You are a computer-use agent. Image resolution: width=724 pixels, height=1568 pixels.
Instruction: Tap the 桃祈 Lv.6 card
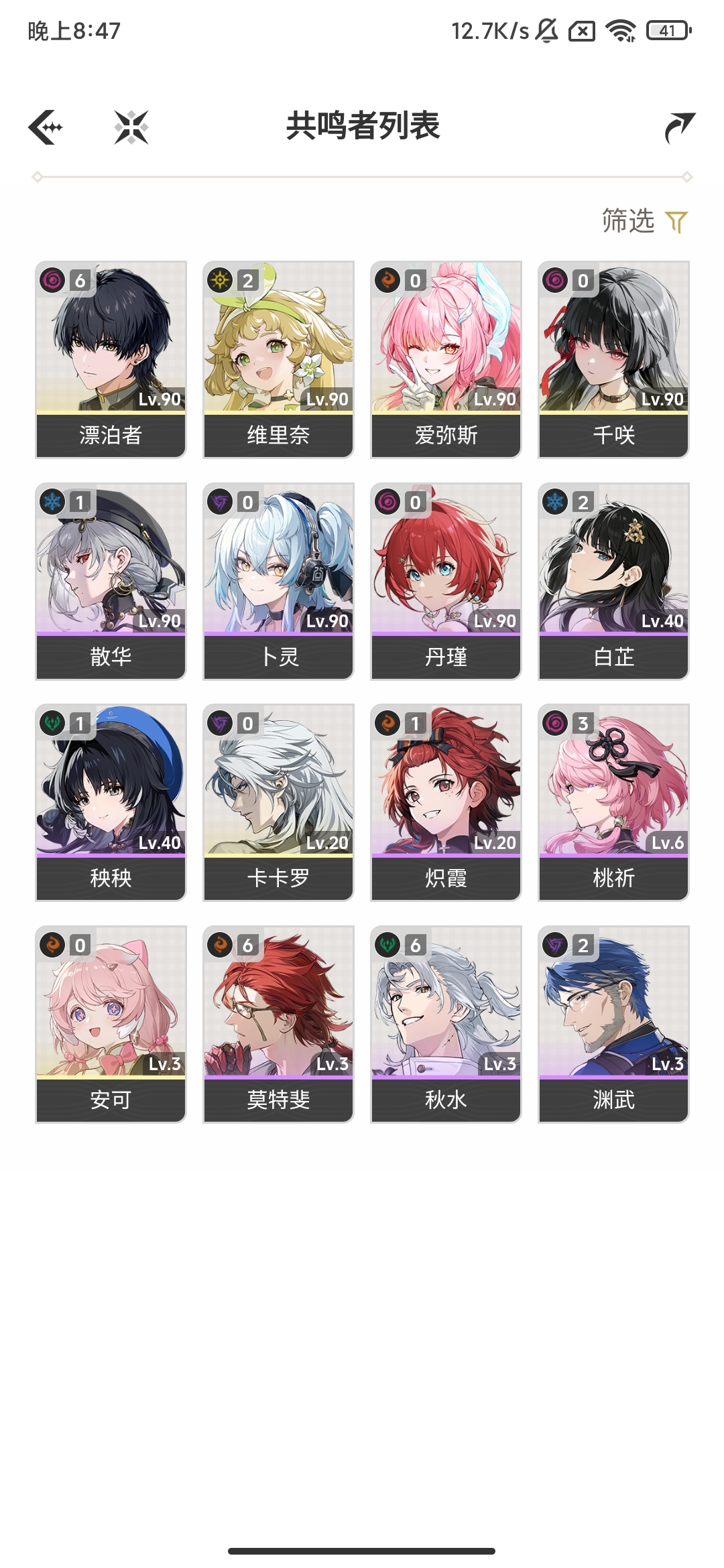click(x=613, y=802)
